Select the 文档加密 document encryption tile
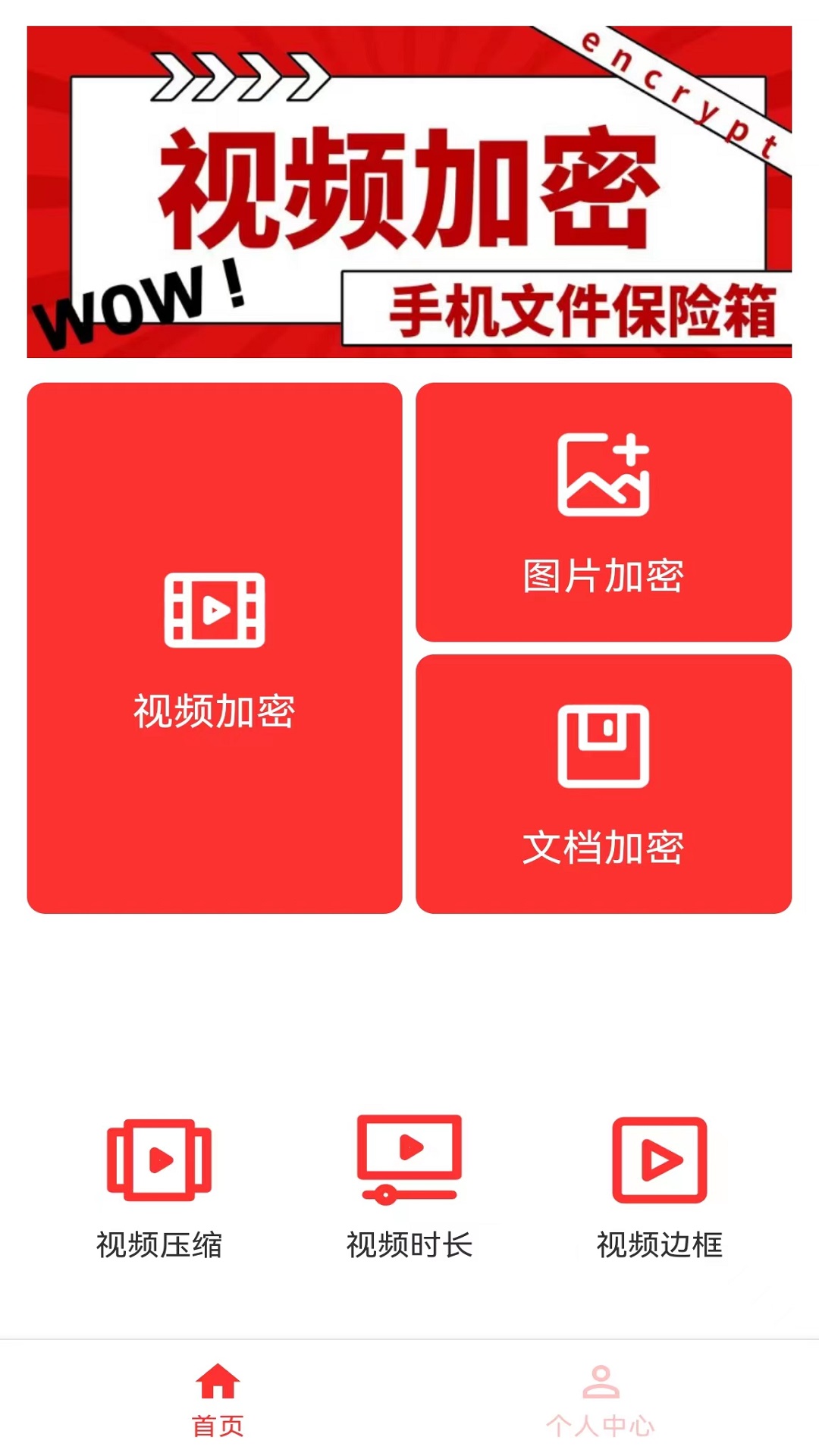 coord(604,783)
